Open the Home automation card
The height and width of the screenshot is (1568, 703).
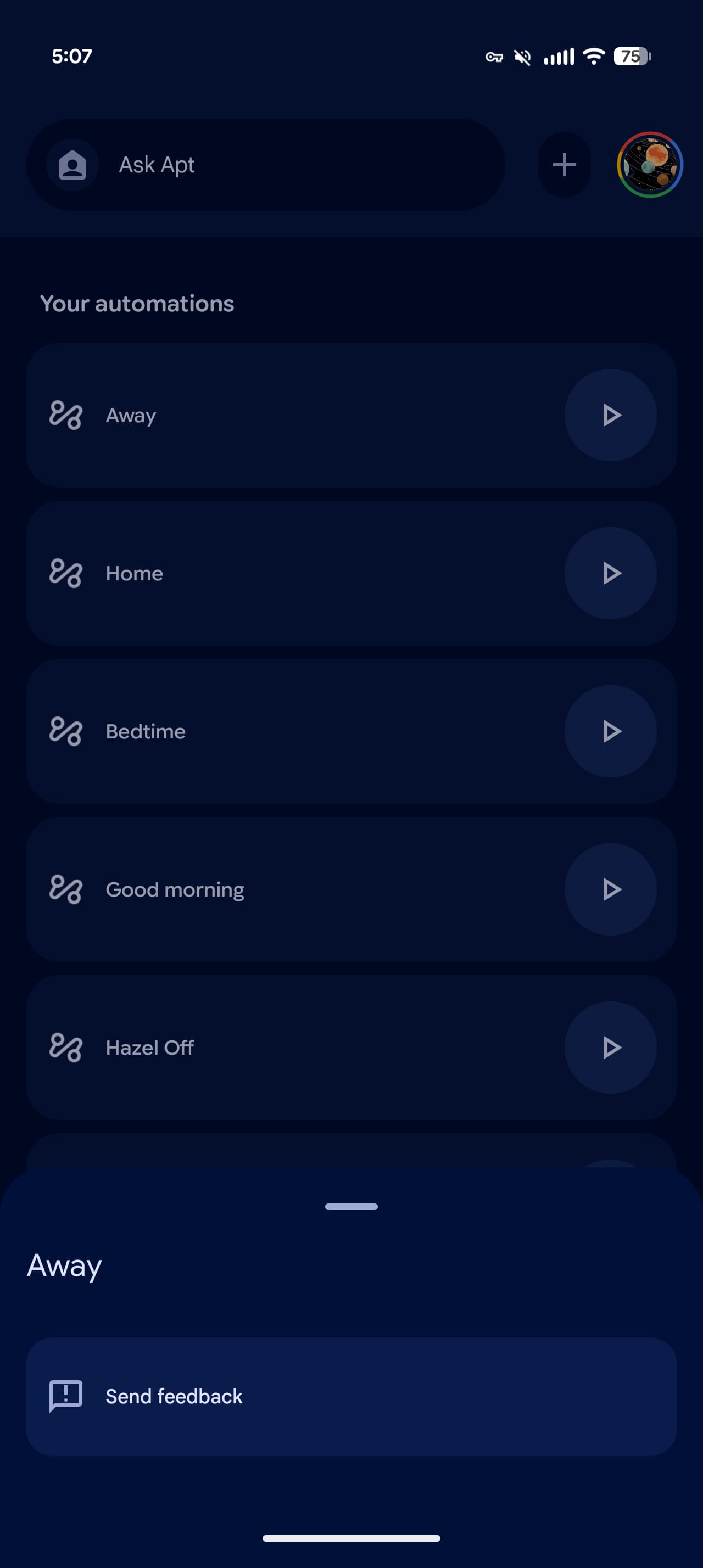(274, 573)
